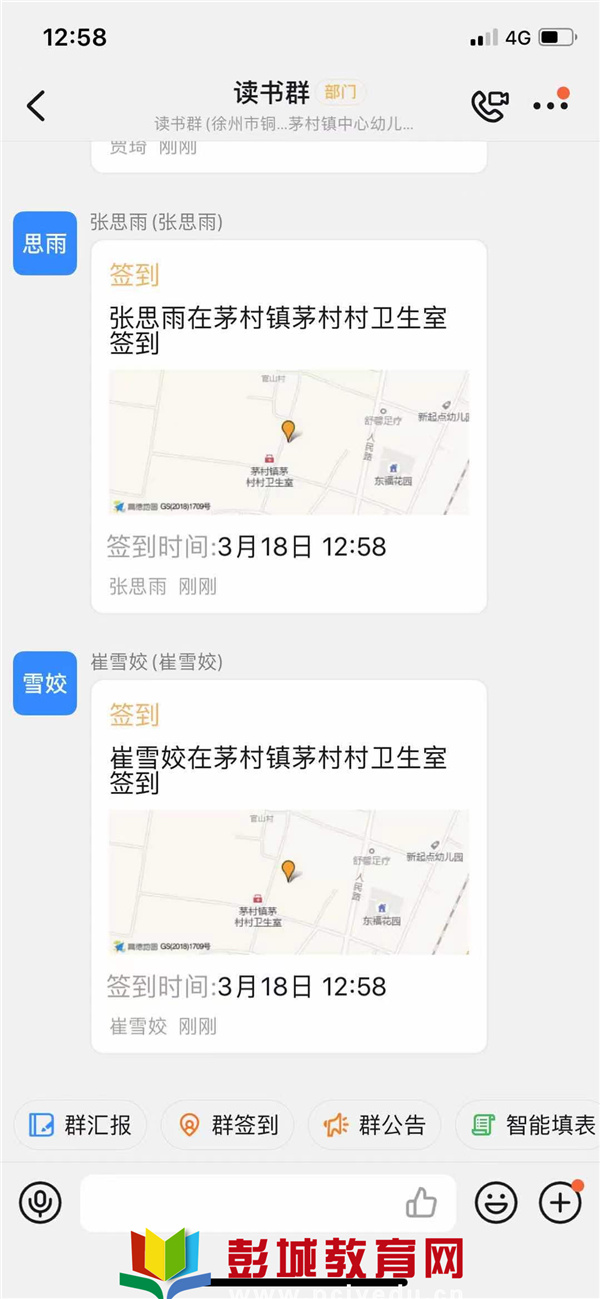
Task: Open 崔雪姣's avatar profile
Action: coord(45,683)
